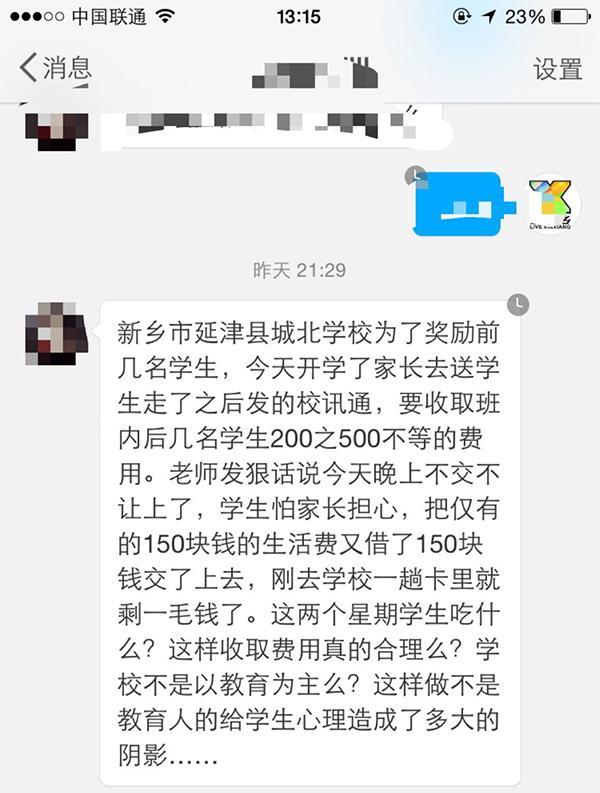This screenshot has width=600, height=793.
Task: Go back to 消息 list
Action: 55,68
